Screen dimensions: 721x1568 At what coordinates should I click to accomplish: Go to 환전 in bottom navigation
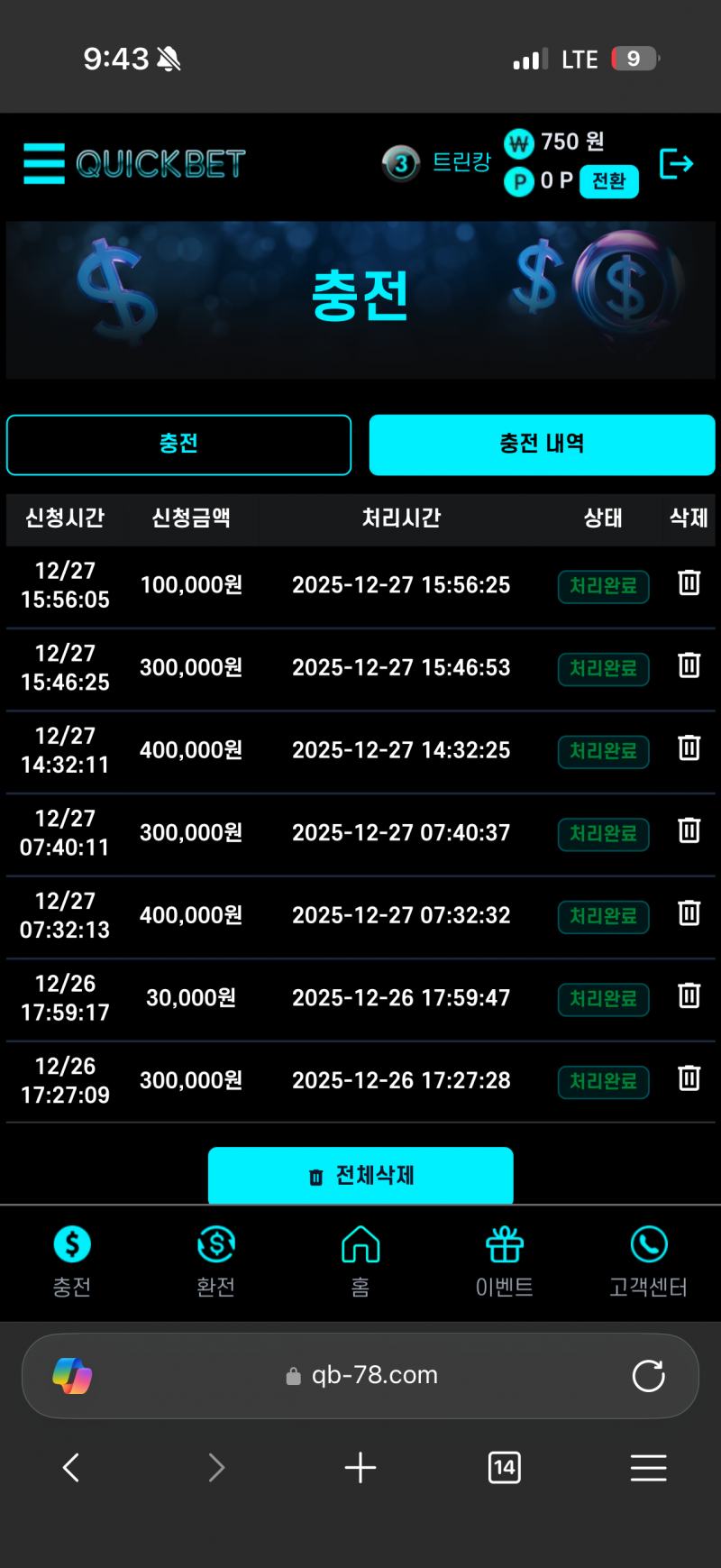(216, 1261)
